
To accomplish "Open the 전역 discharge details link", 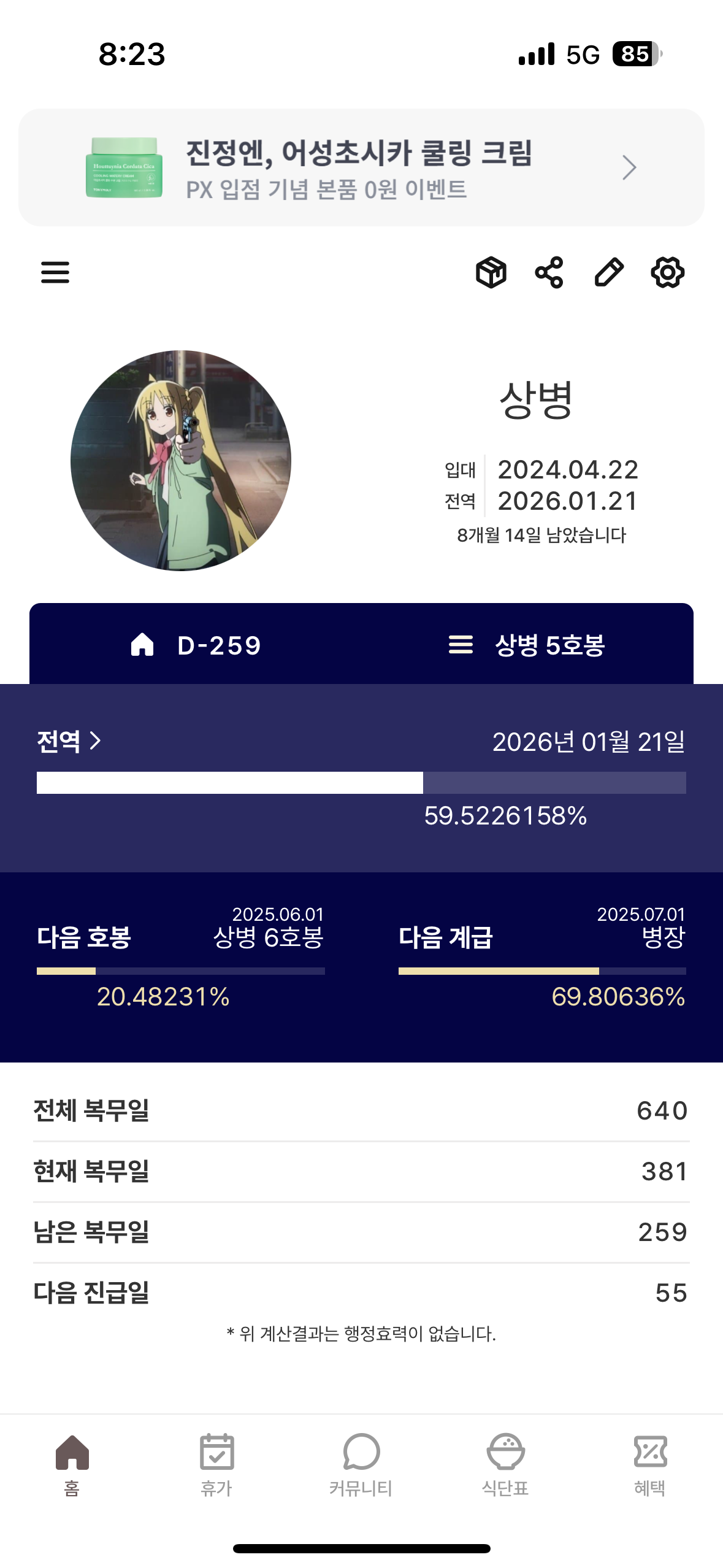I will click(x=69, y=741).
